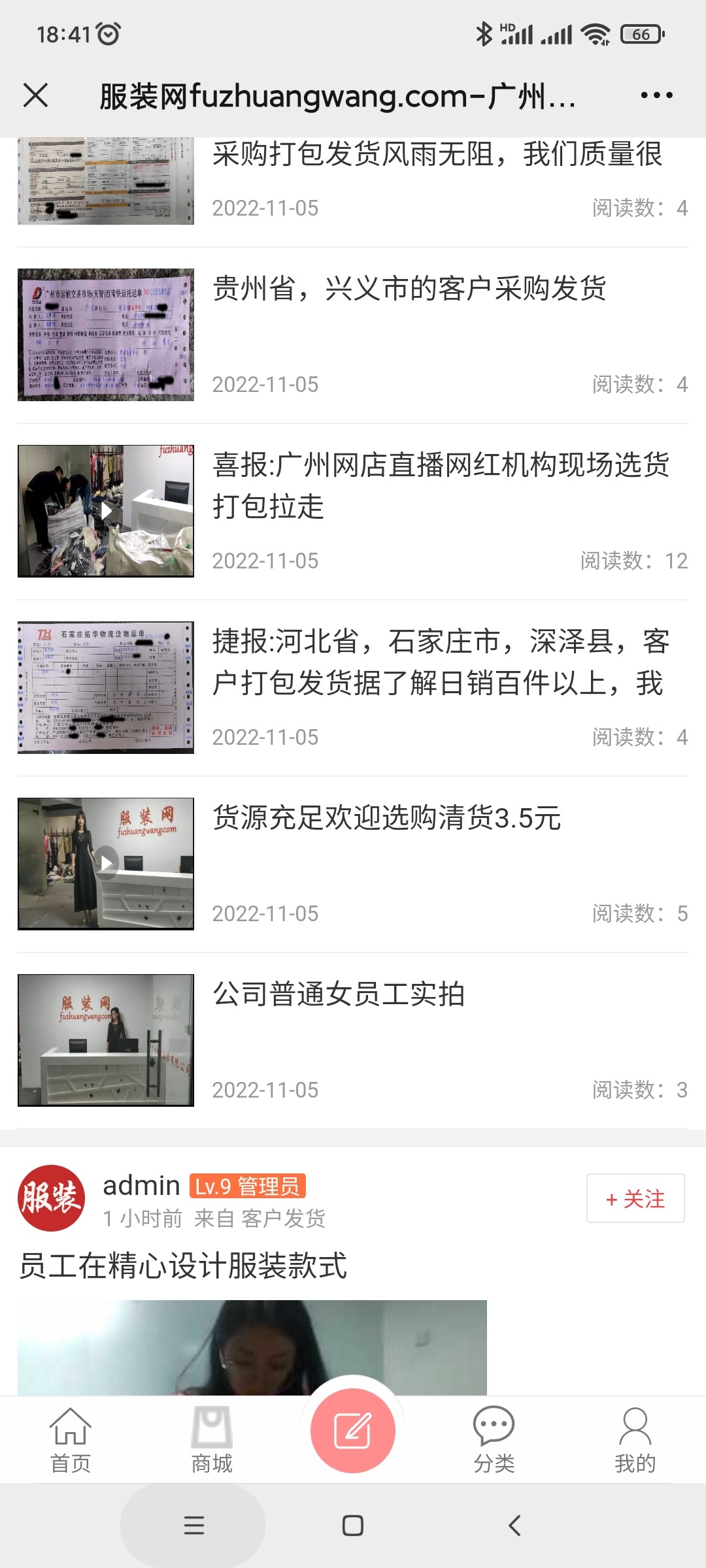Image resolution: width=706 pixels, height=1568 pixels.
Task: Open the 客户发货 category link
Action: (283, 1218)
